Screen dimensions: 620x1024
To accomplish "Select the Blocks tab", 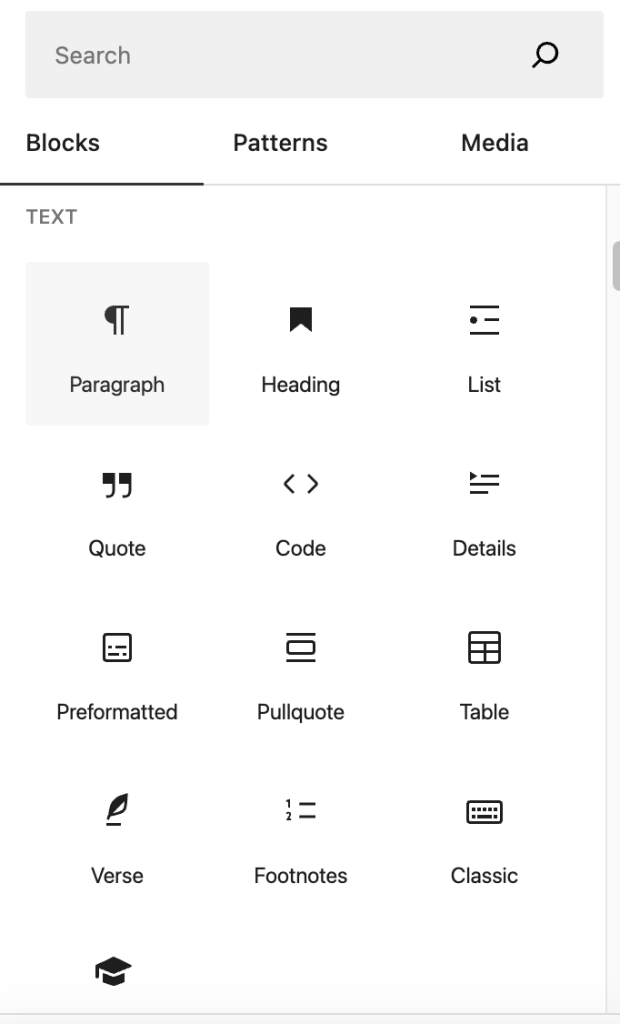I will 63,143.
